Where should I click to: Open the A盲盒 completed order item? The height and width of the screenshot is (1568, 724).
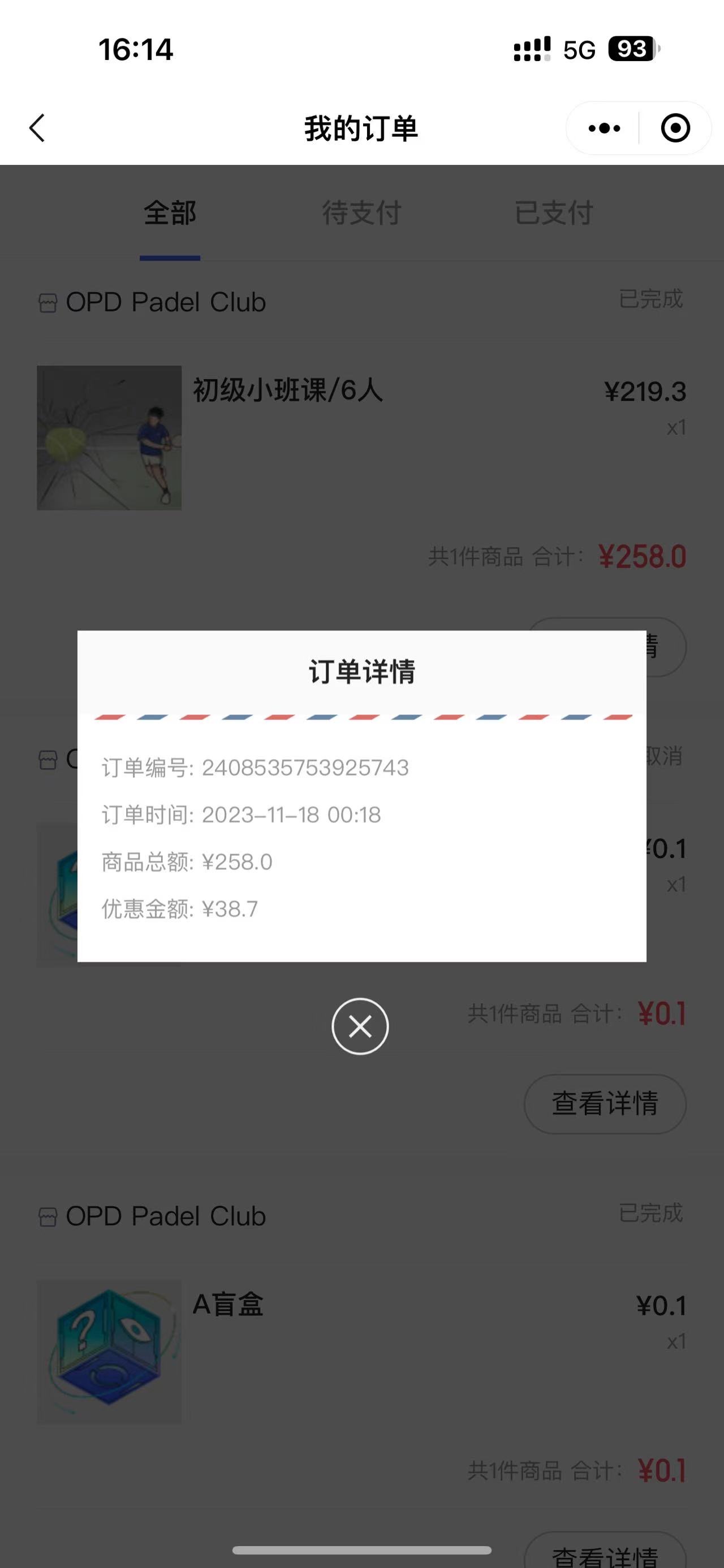point(361,1352)
